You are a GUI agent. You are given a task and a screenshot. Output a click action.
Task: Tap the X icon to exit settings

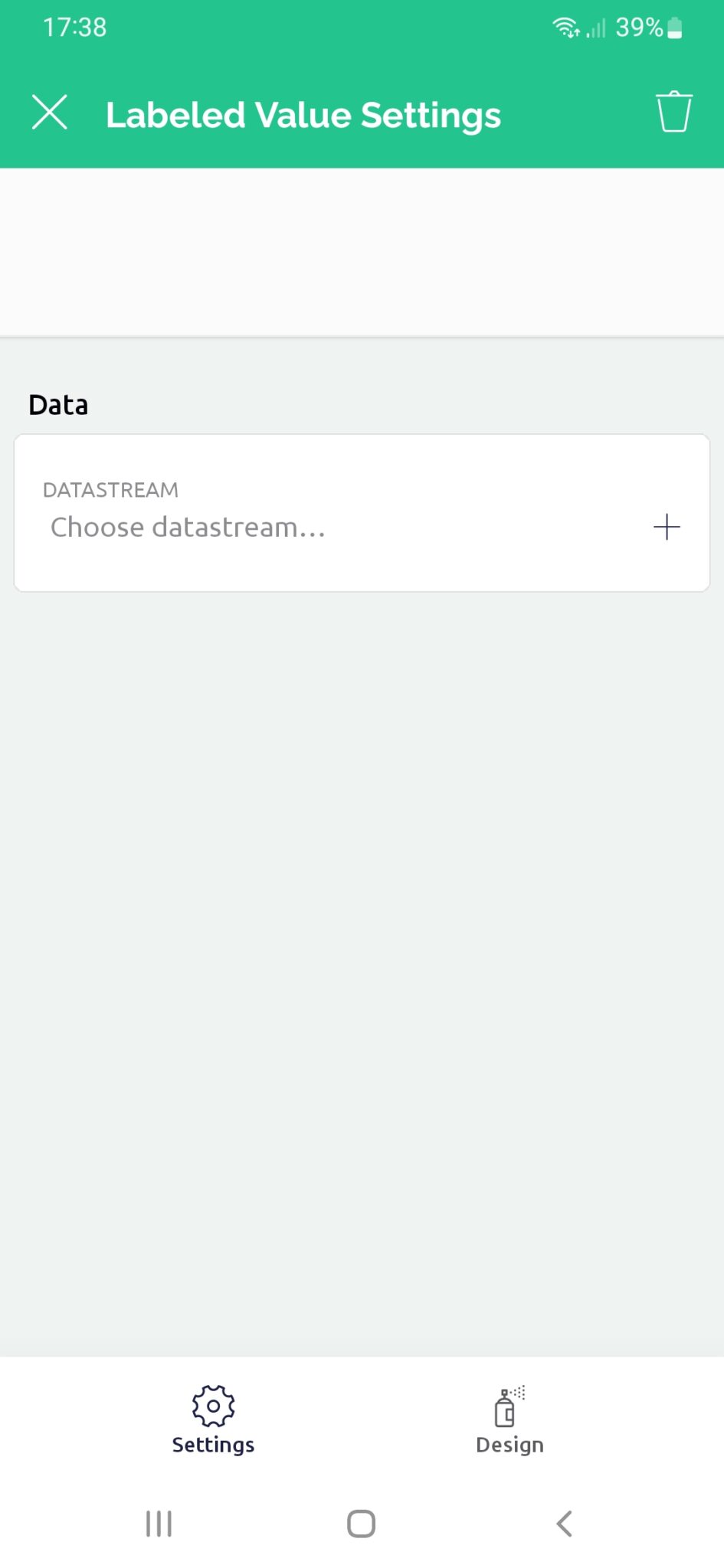point(51,113)
